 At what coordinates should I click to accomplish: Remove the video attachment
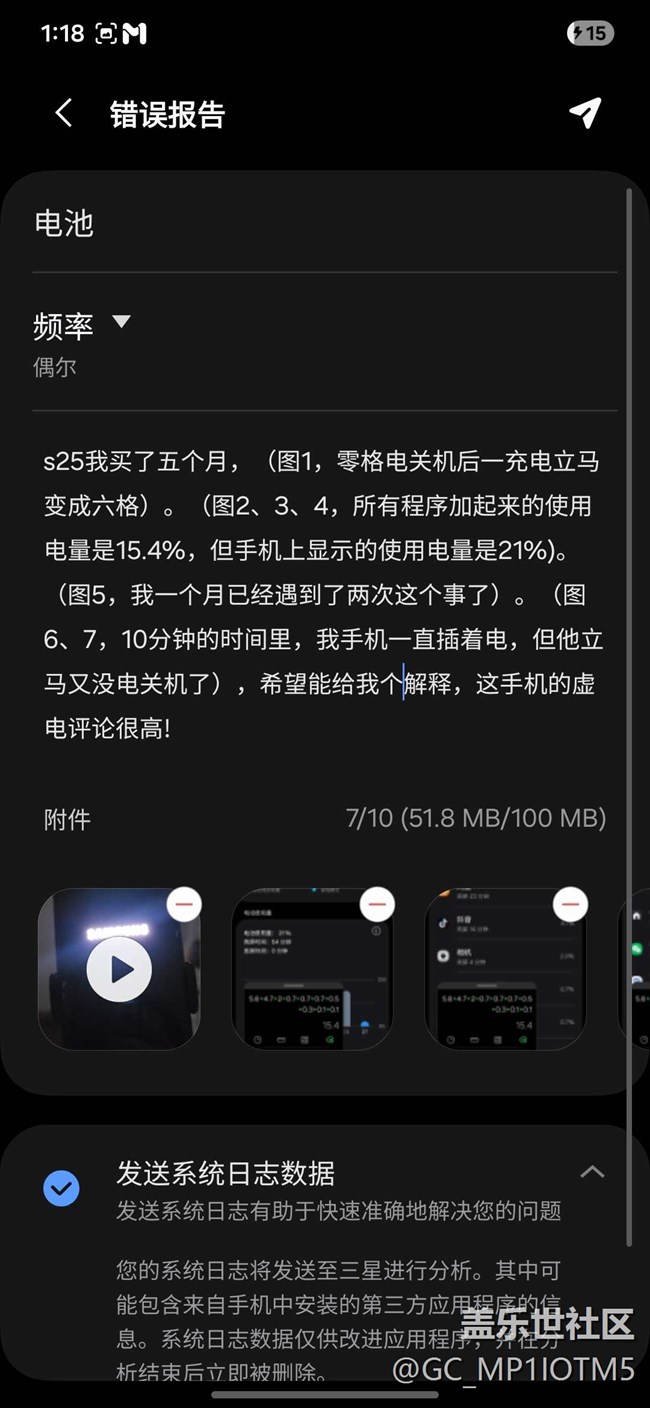coord(183,905)
